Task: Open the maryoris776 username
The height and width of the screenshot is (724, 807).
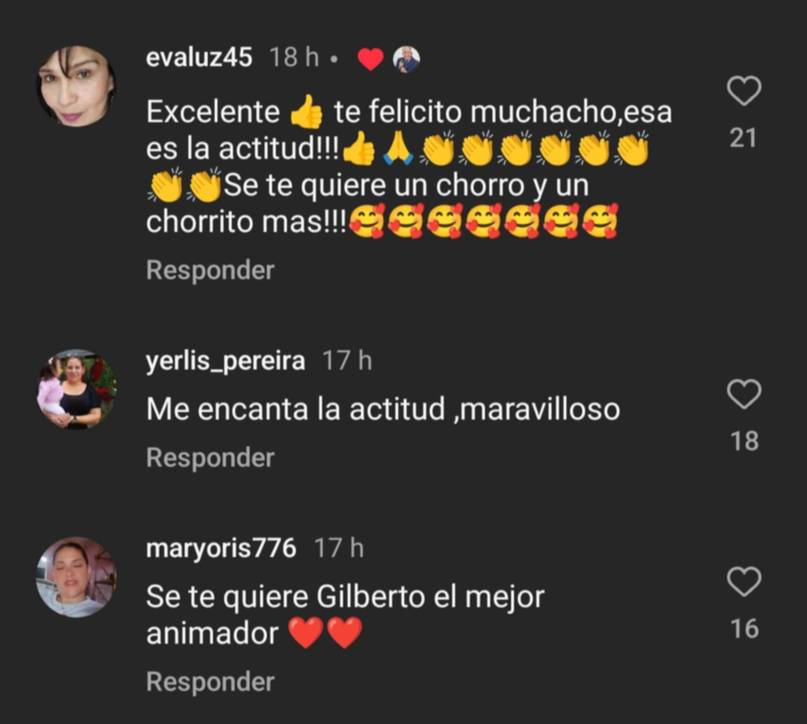Action: coord(221,548)
